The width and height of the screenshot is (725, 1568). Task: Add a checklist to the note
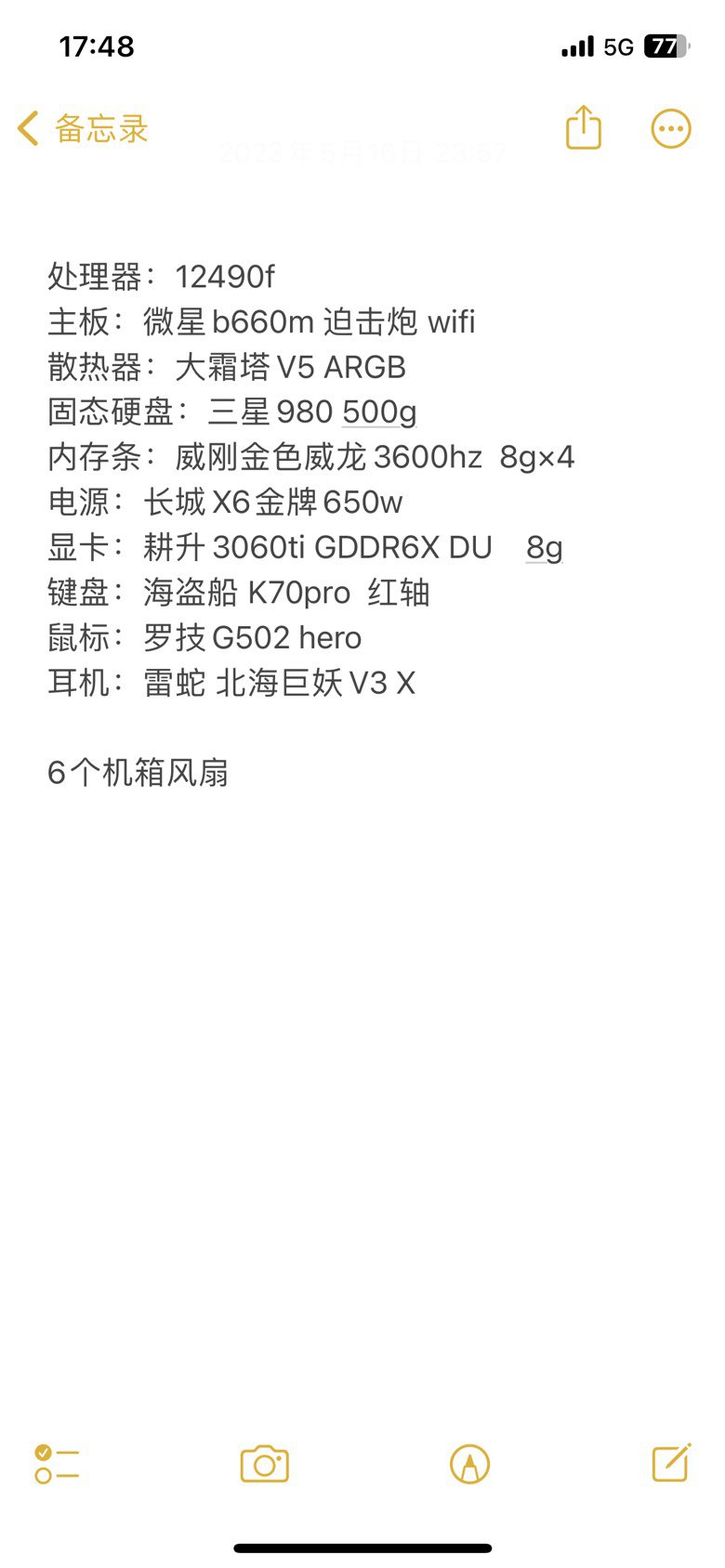coord(57,1464)
